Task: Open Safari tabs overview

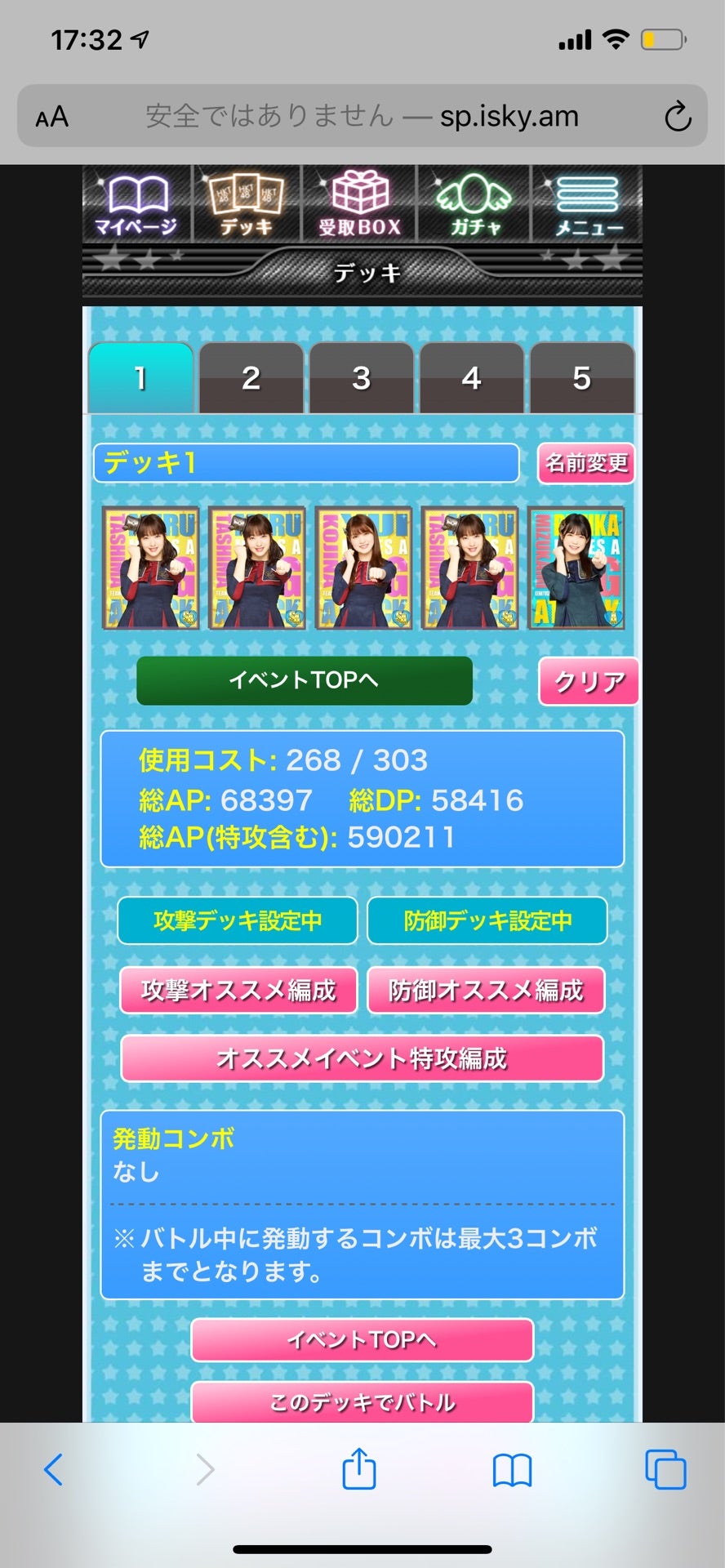Action: tap(665, 1470)
